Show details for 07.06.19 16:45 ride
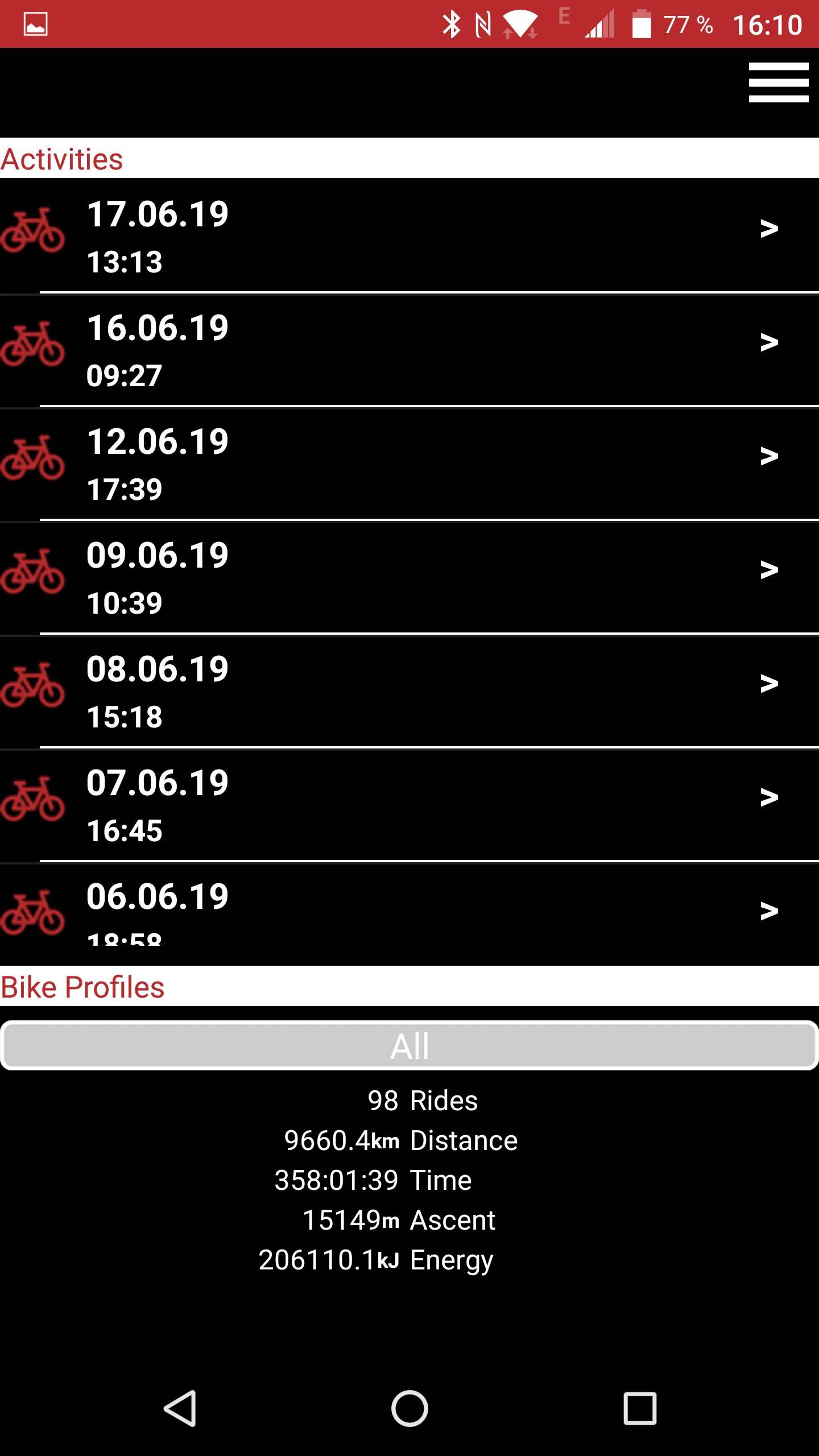 tap(409, 805)
